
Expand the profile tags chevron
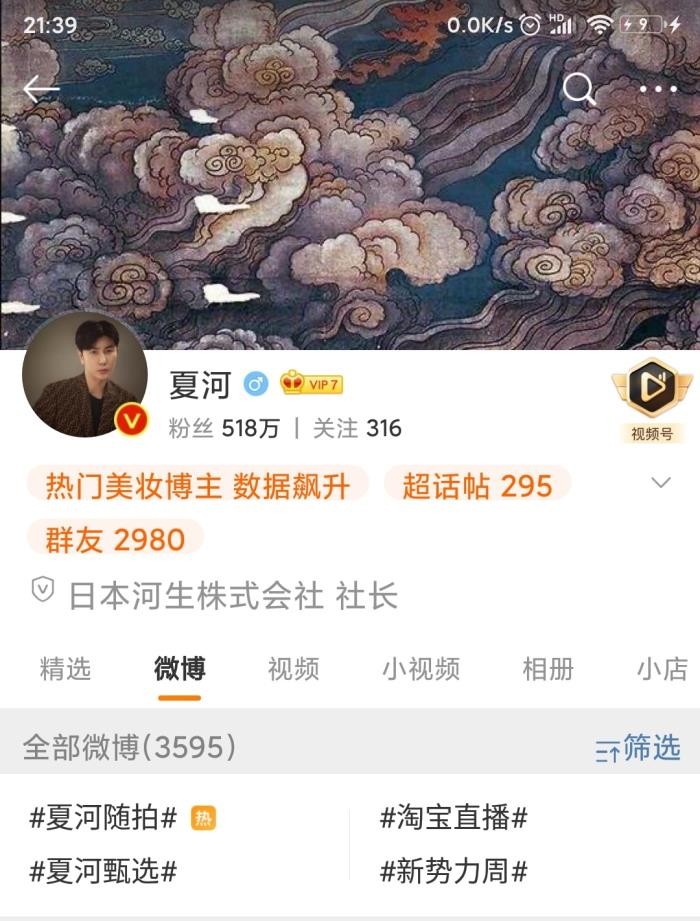point(660,483)
